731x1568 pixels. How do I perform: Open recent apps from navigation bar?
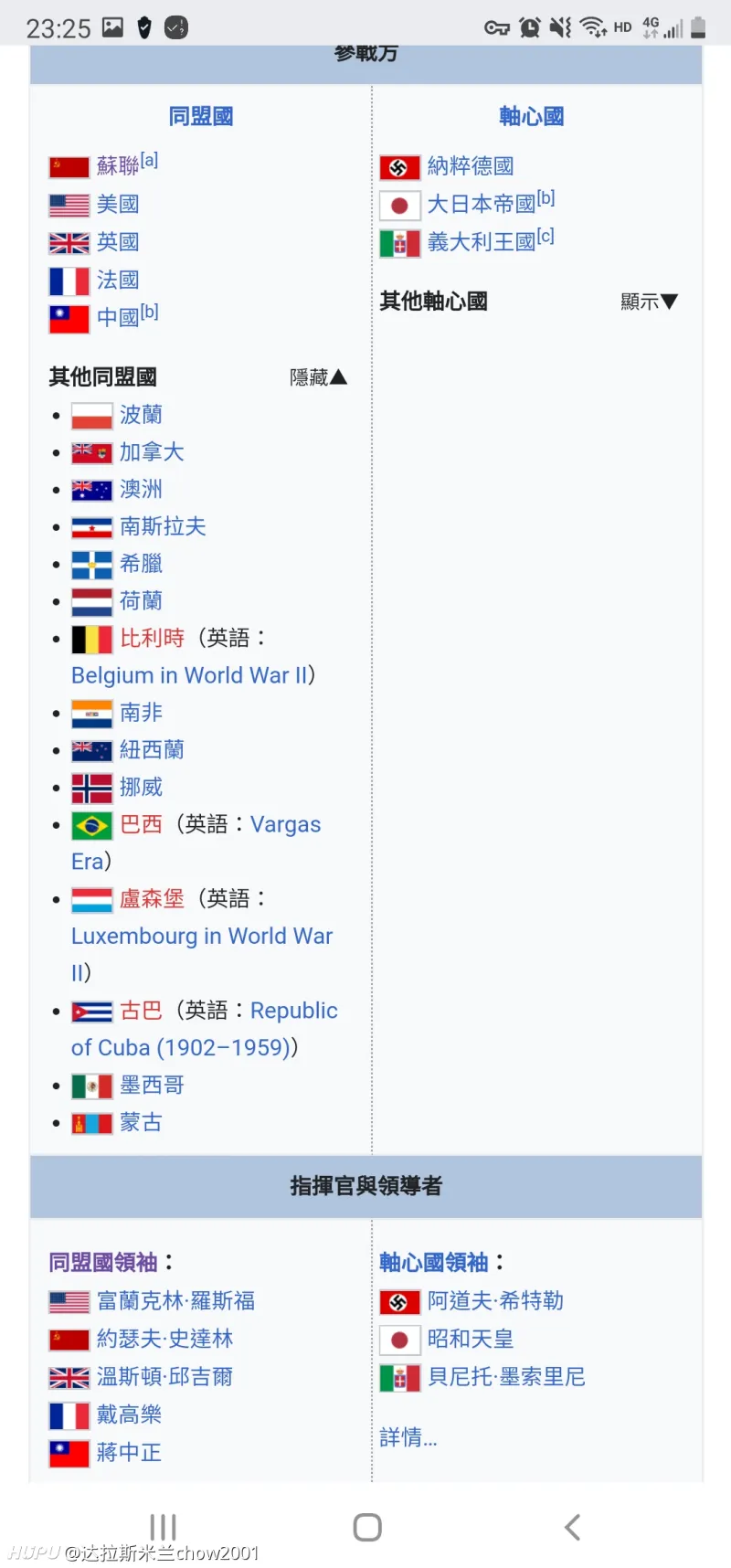click(x=163, y=1527)
